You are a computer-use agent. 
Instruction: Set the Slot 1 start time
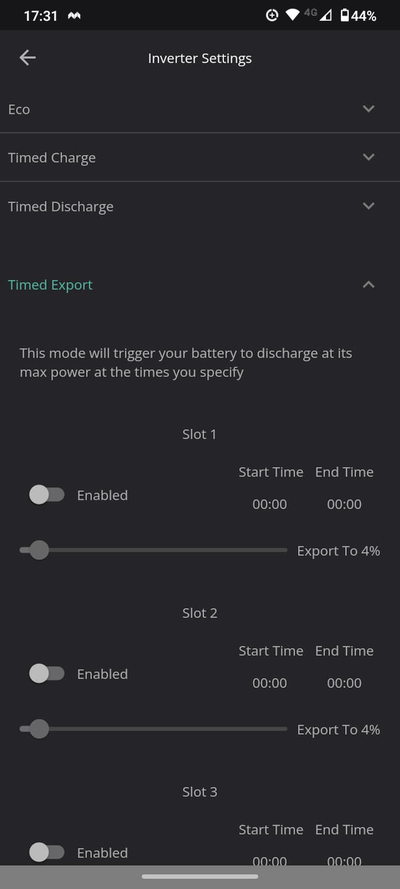pos(270,504)
